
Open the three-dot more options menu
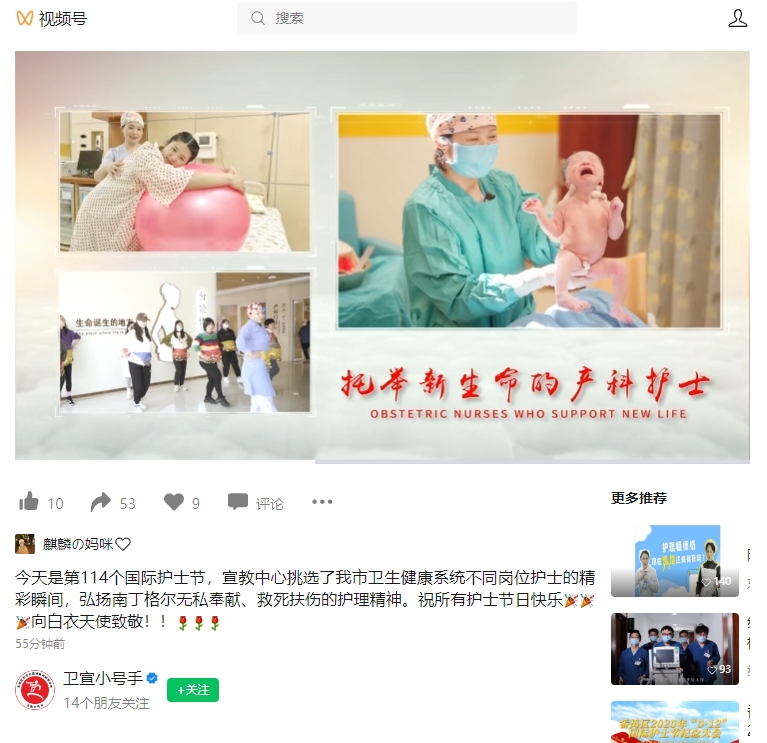[x=322, y=502]
